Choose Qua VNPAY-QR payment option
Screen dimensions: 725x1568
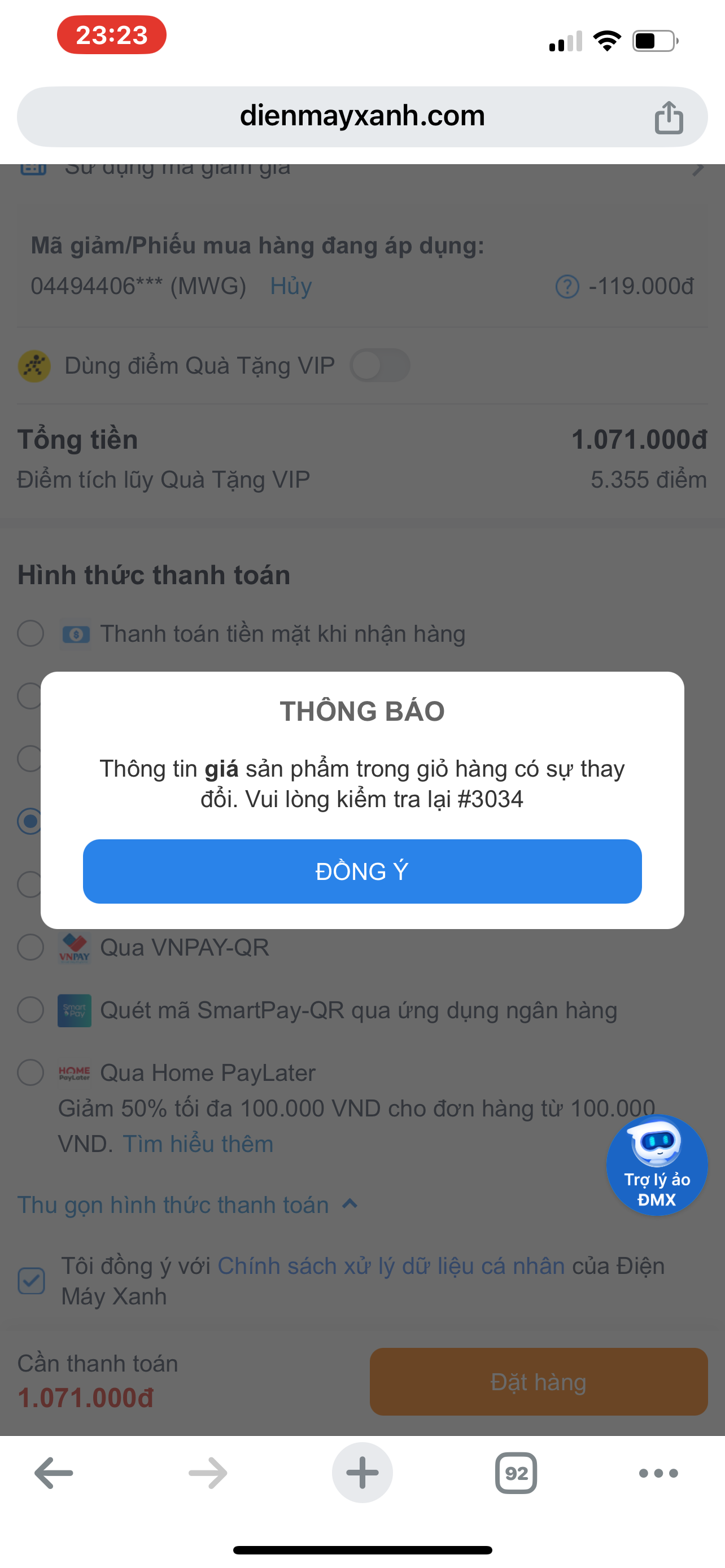(x=30, y=947)
